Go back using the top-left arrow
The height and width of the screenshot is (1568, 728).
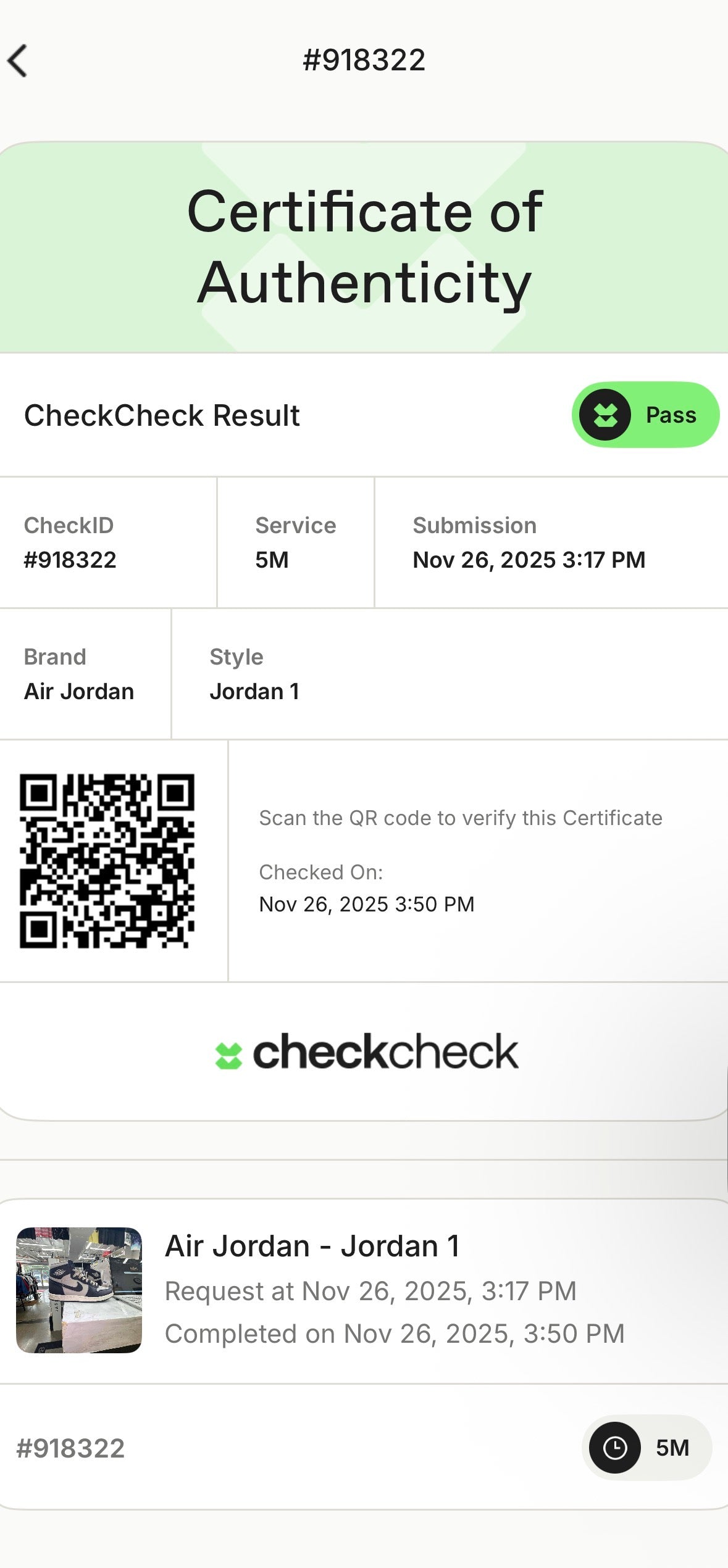pos(18,60)
